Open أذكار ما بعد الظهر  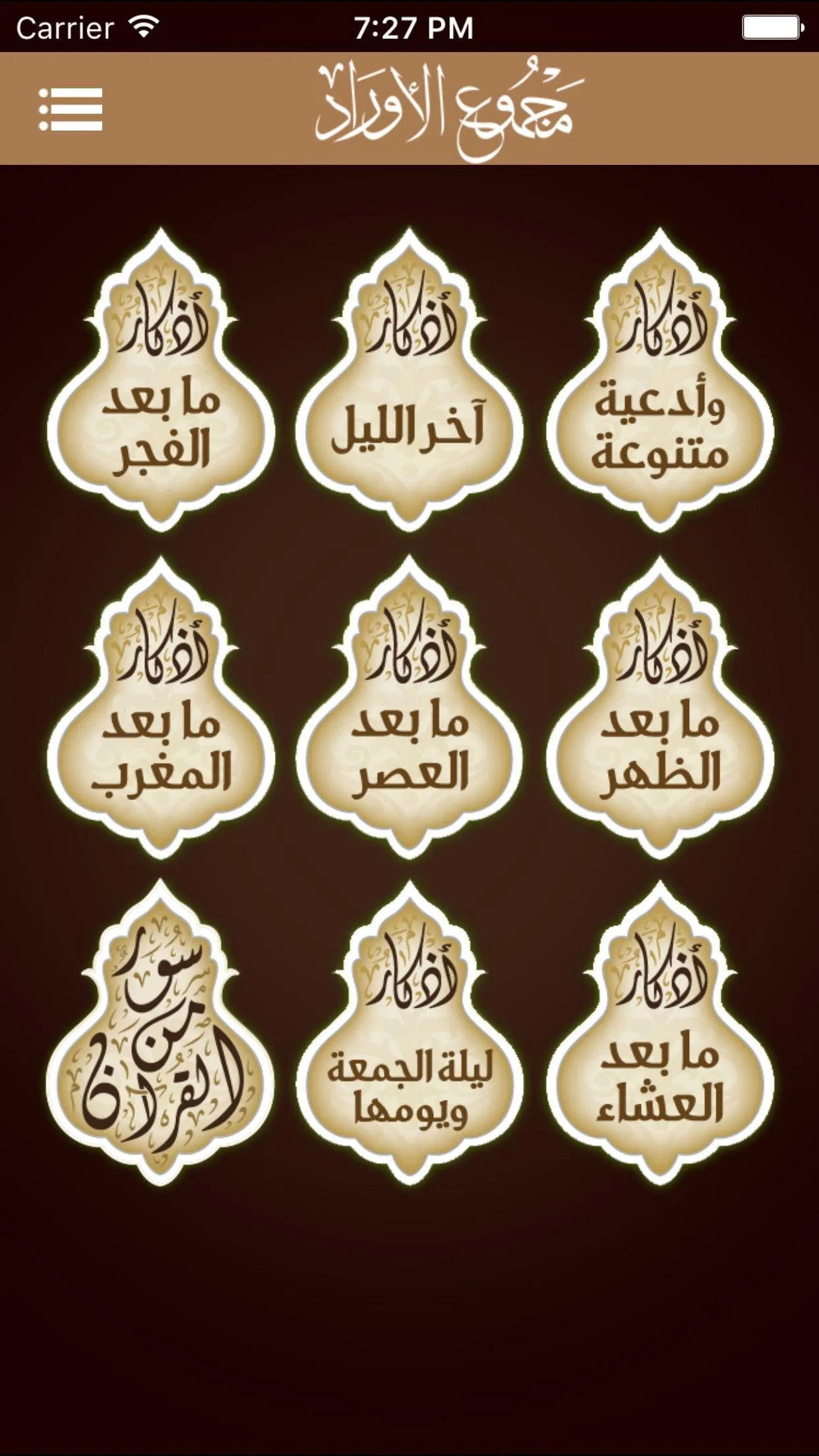point(659,707)
